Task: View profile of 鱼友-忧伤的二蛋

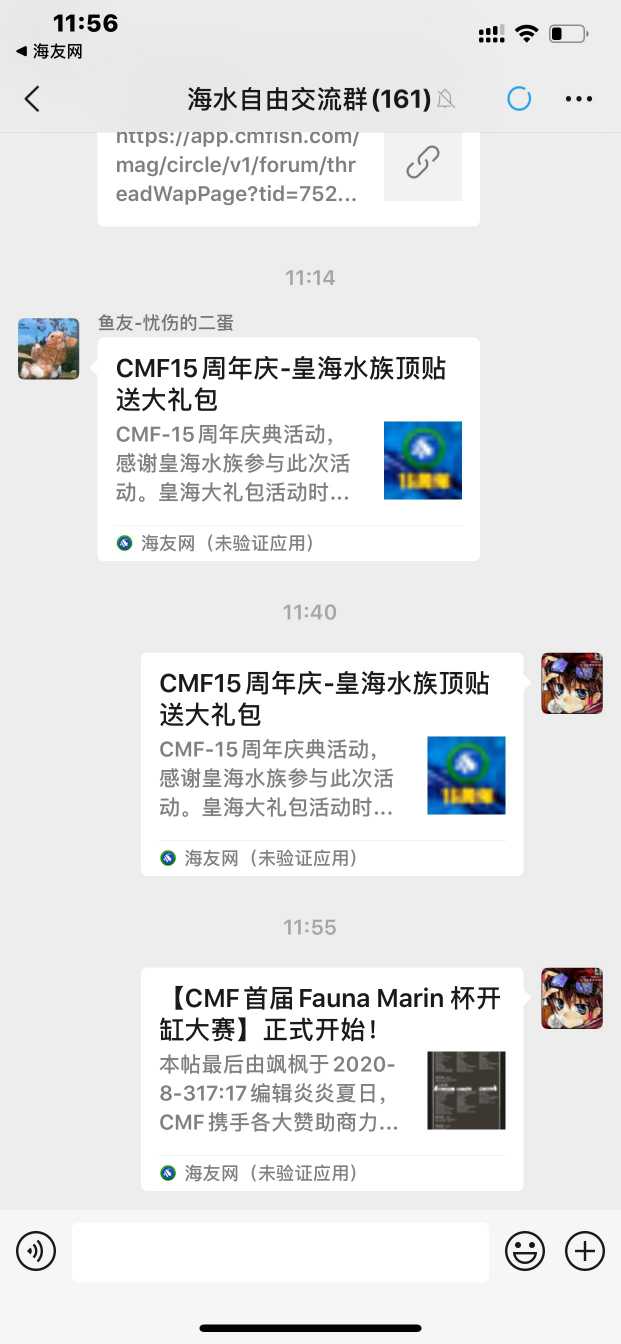Action: [48, 349]
